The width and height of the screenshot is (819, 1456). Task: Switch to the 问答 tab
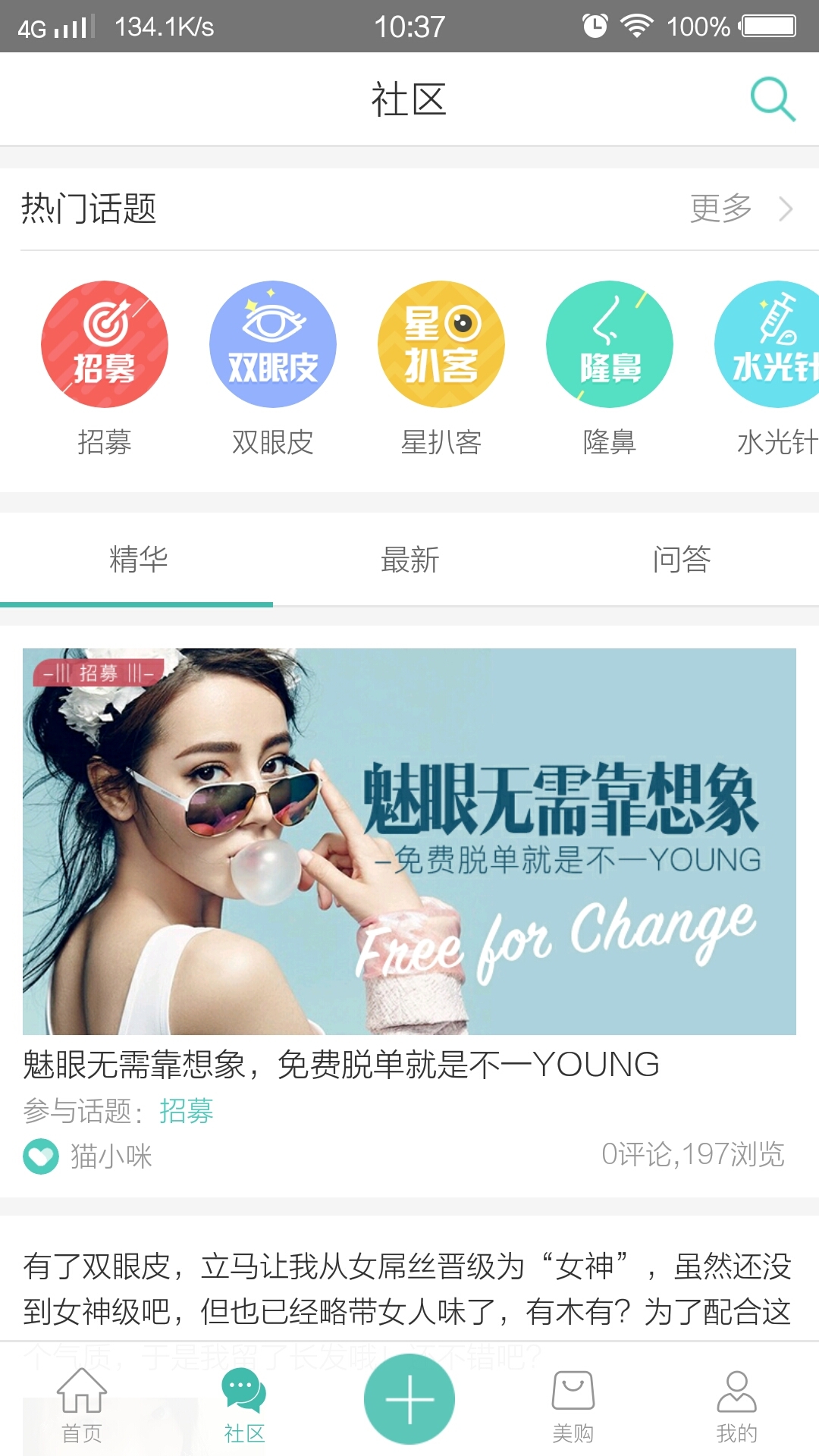coord(681,560)
